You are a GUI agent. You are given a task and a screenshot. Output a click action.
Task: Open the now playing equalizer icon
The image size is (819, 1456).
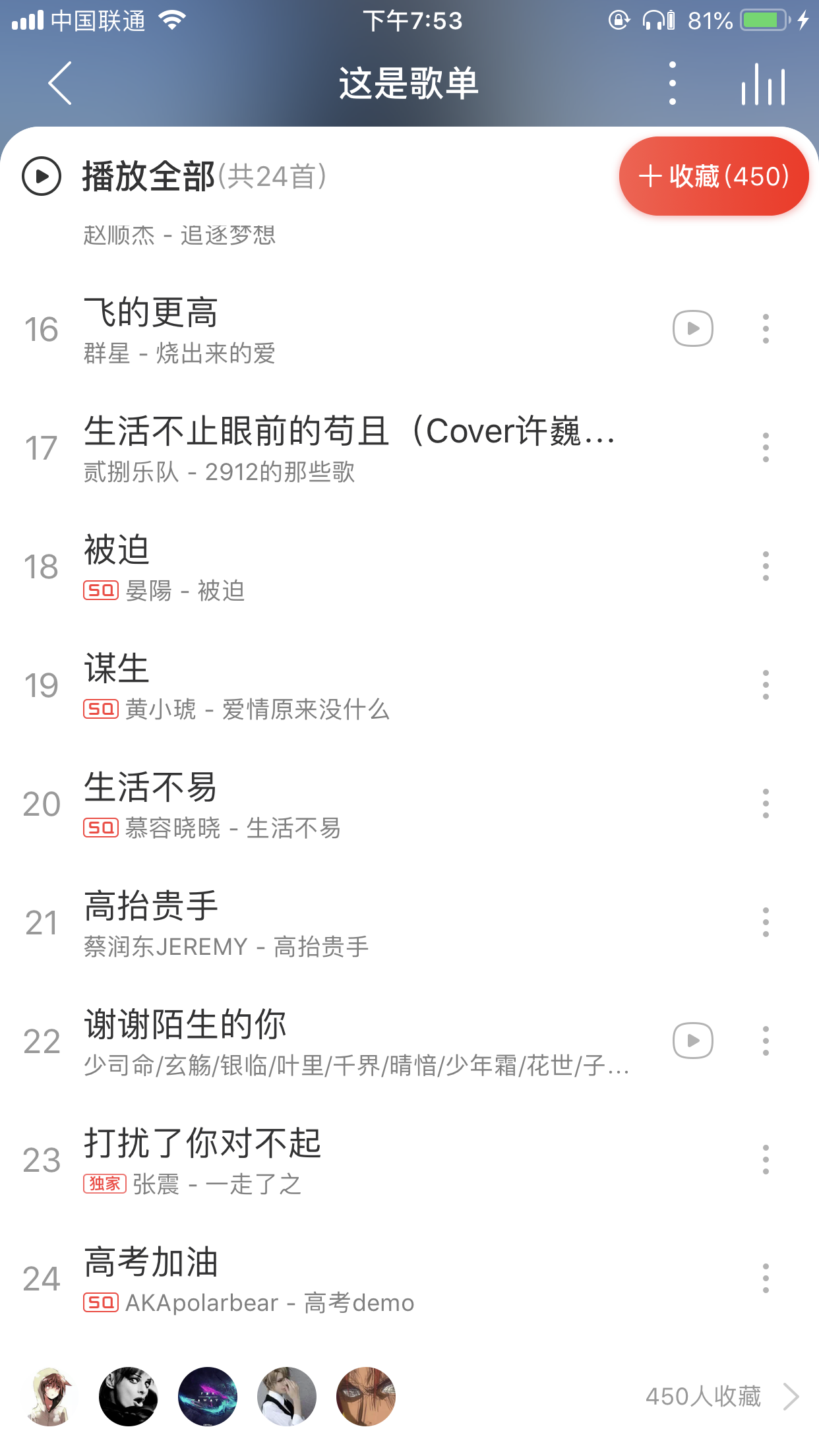click(x=763, y=84)
